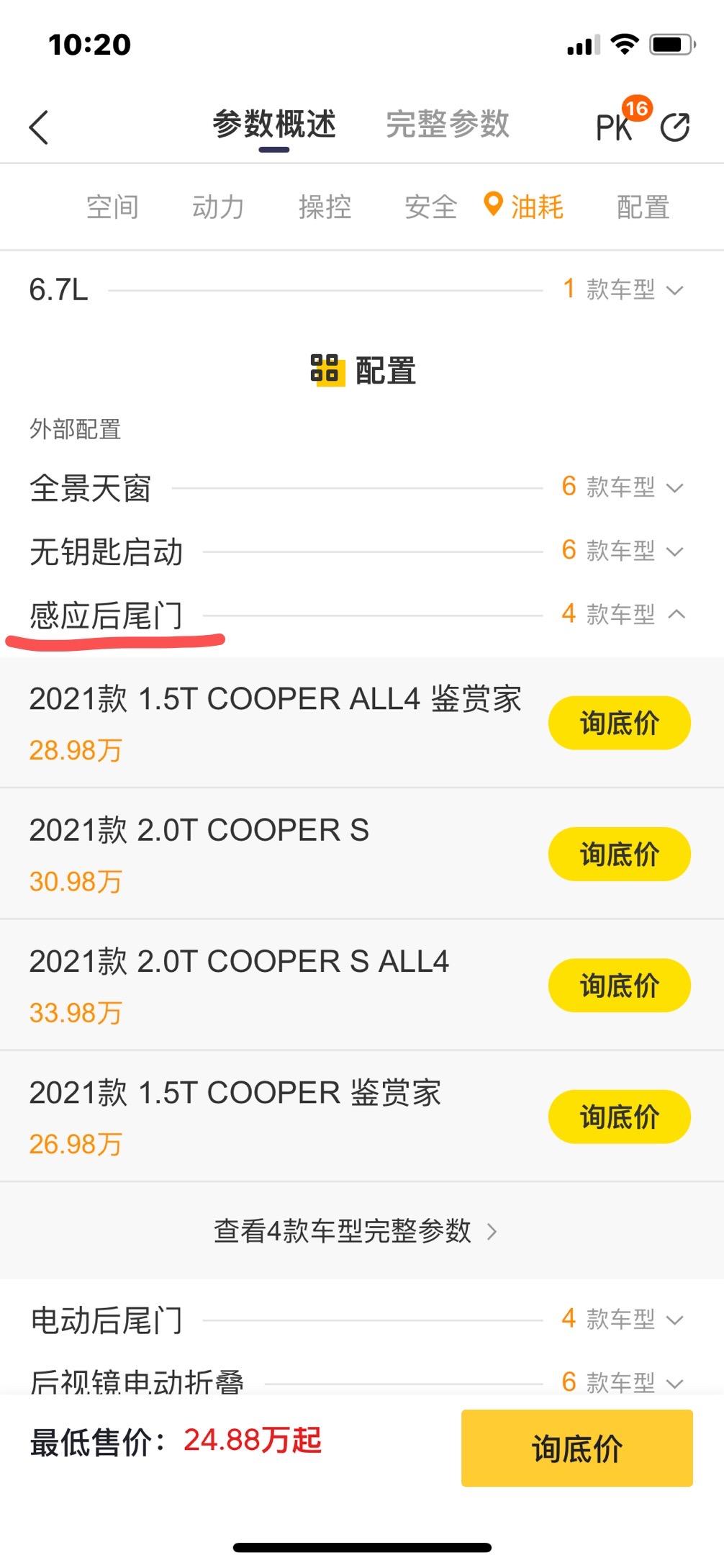Image resolution: width=724 pixels, height=1568 pixels.
Task: Expand the 无钥匙启动 model list
Action: click(623, 551)
